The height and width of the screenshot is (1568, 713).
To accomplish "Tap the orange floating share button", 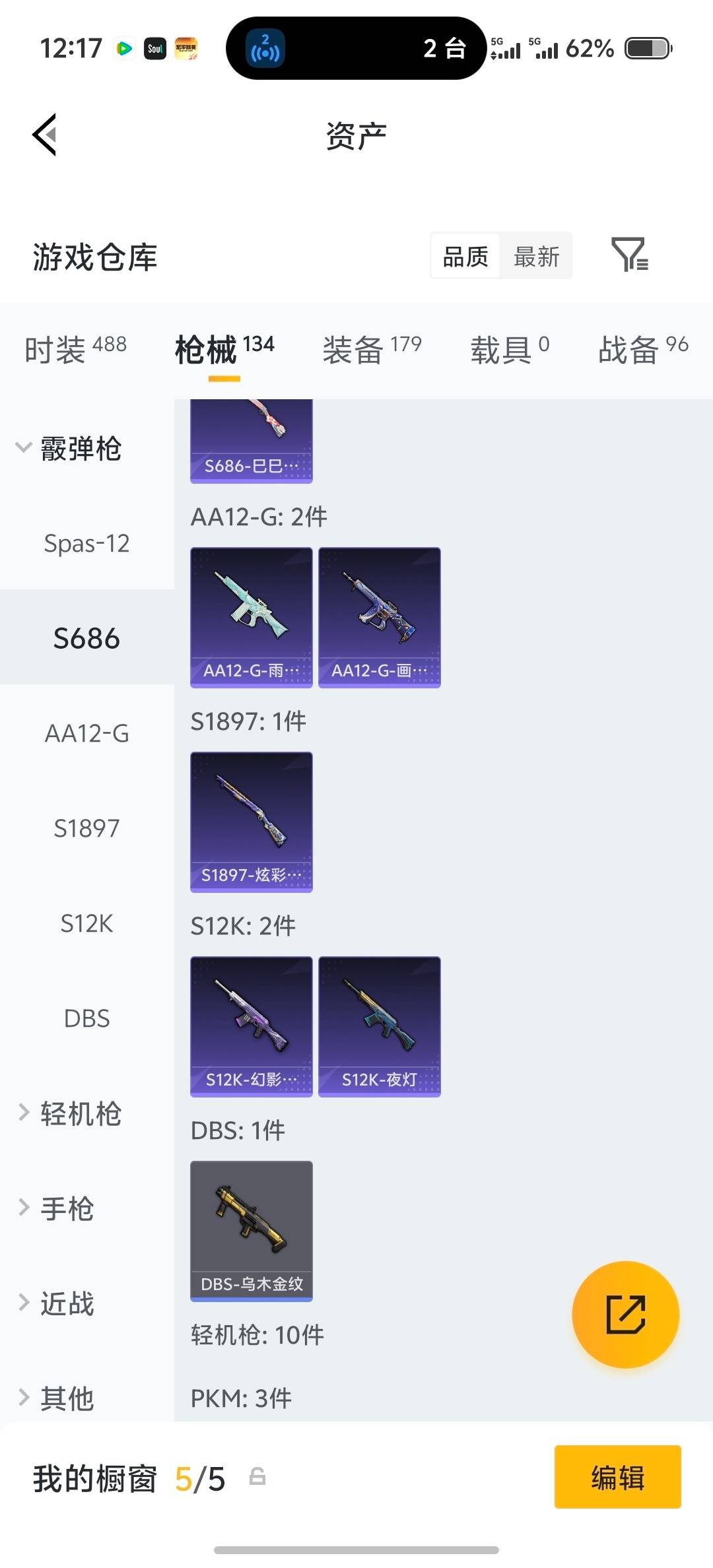I will coord(626,1315).
